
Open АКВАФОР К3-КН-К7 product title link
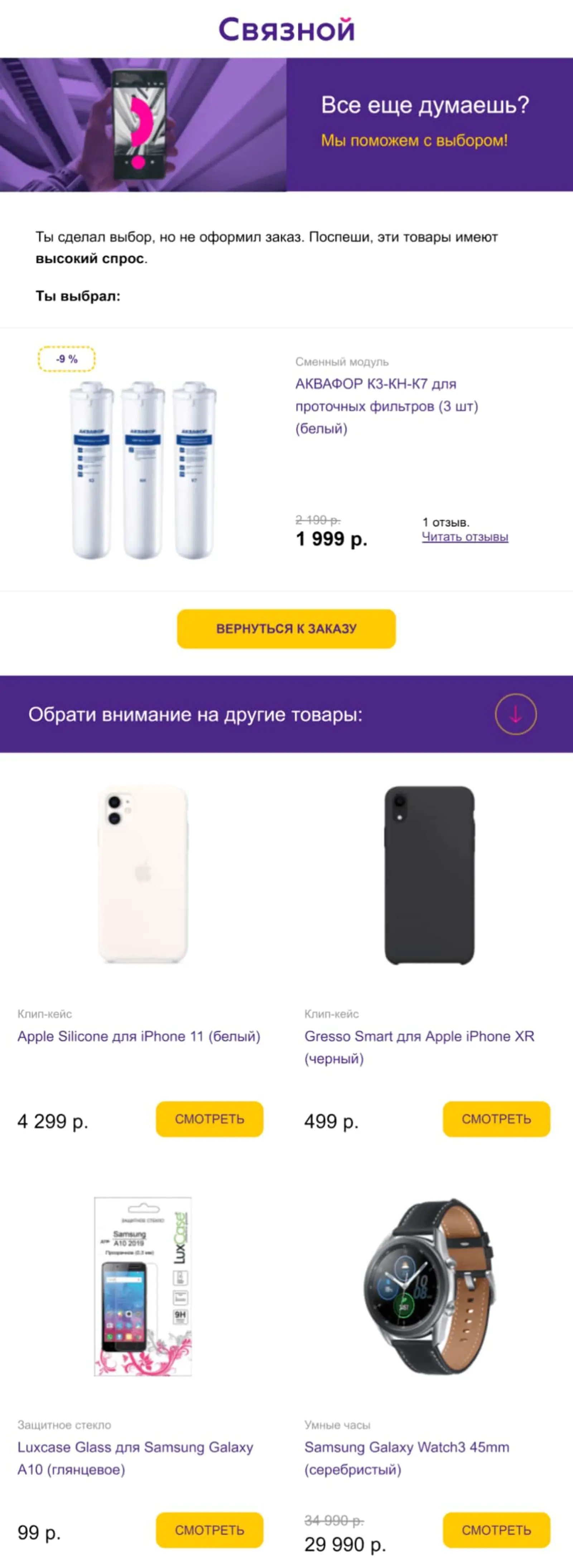(x=386, y=406)
